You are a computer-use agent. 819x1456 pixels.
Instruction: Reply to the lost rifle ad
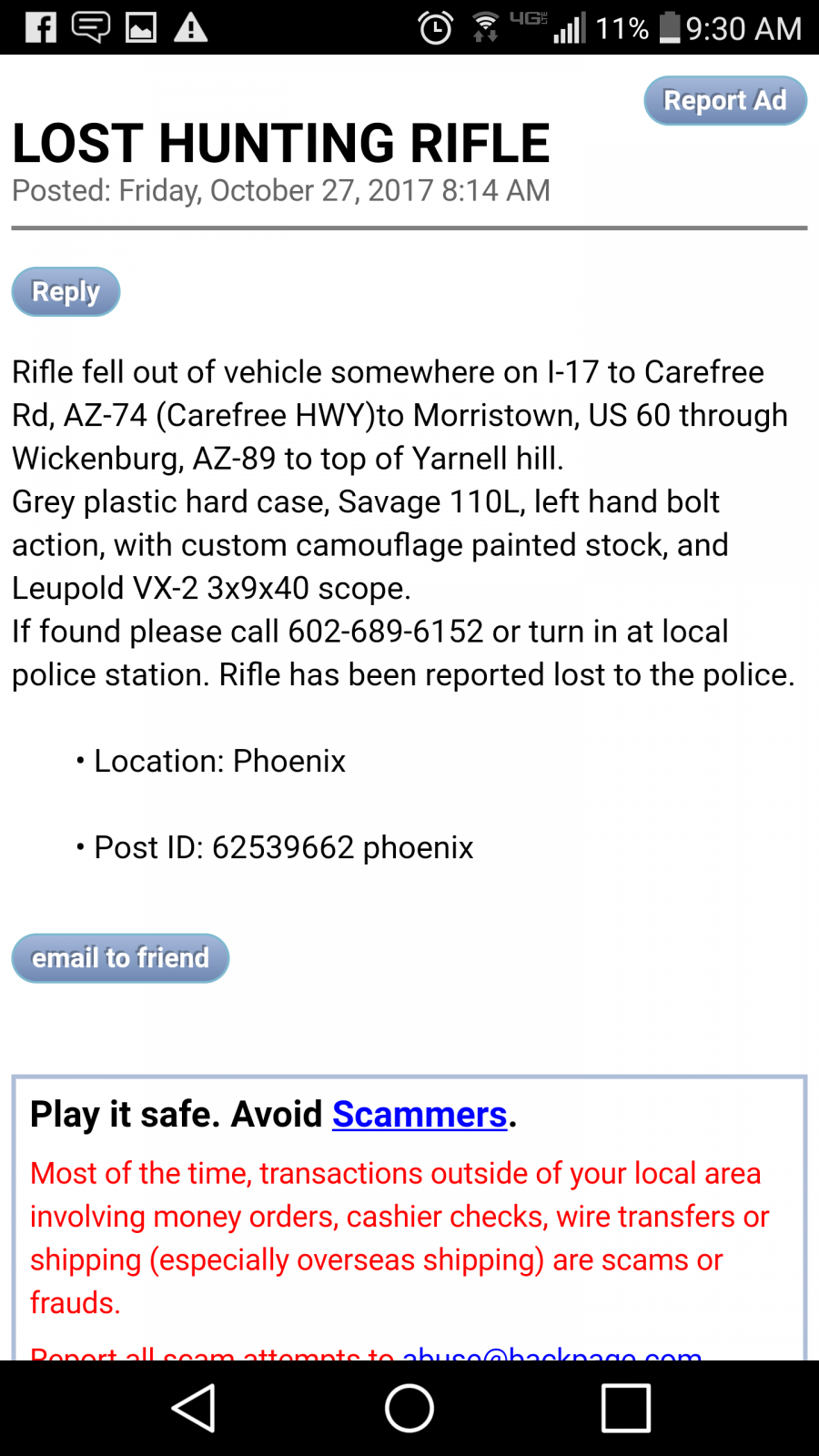click(66, 291)
